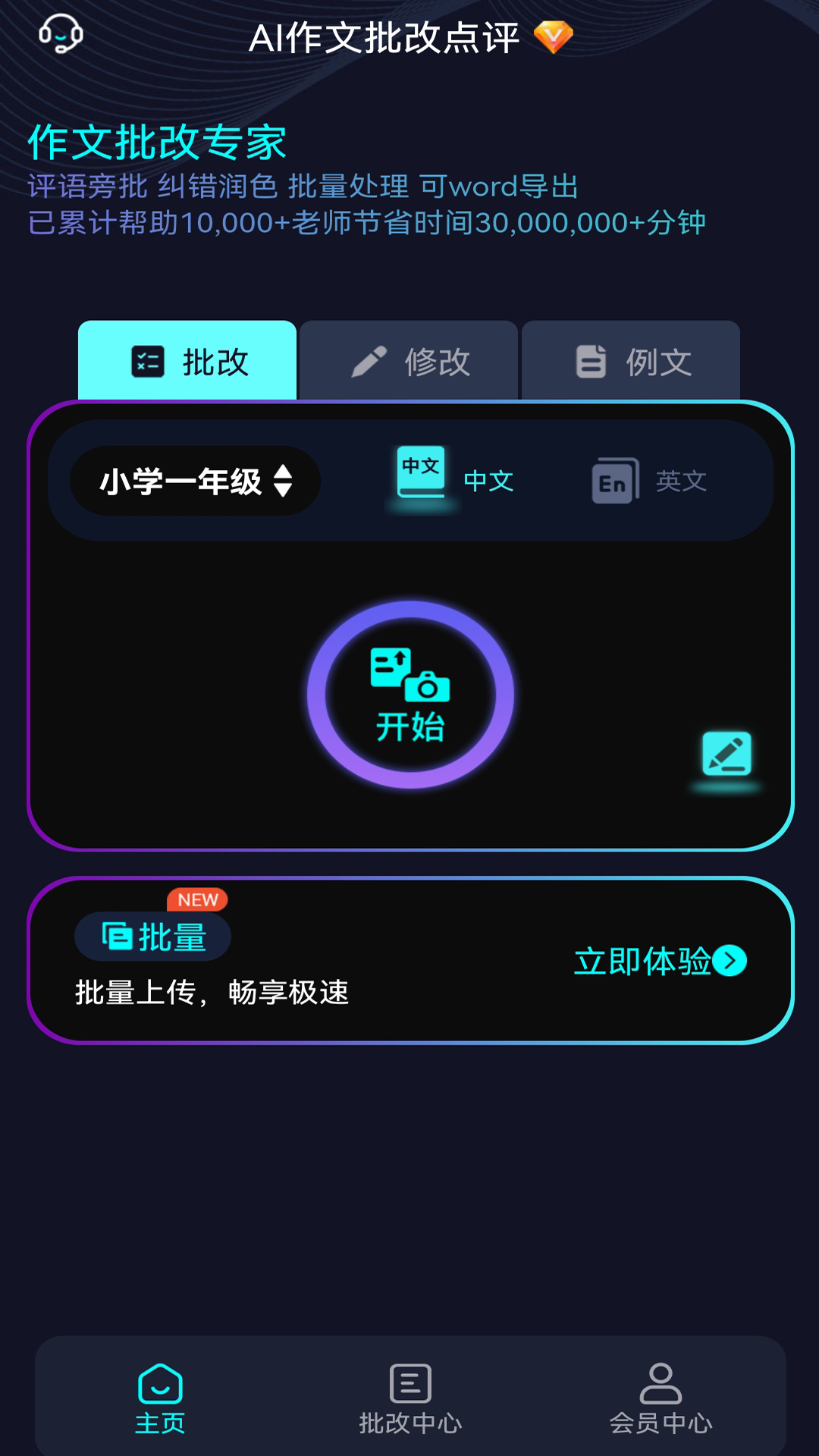The height and width of the screenshot is (1456, 819).
Task: Expand 立即体验 with the arrow chevron
Action: click(x=731, y=962)
